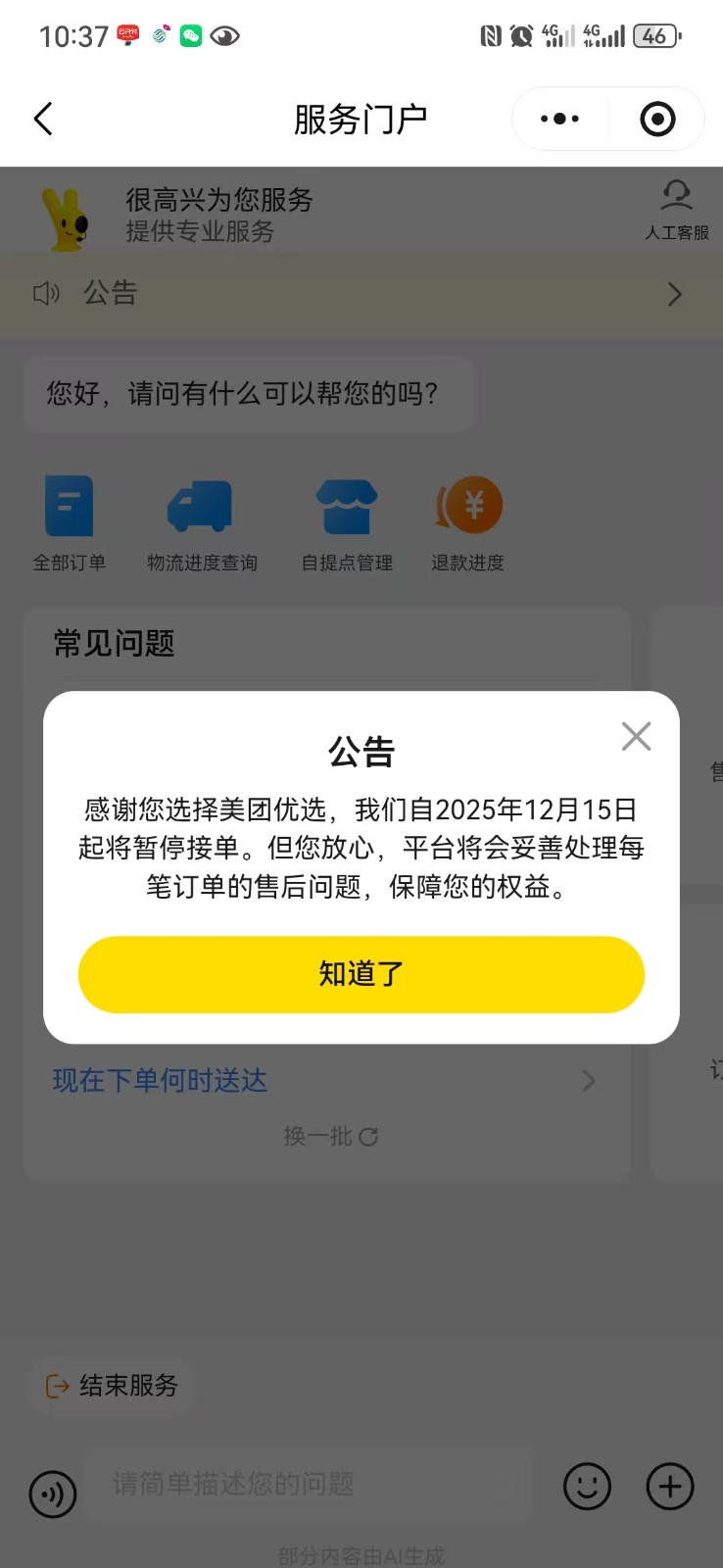Open the plus attachment menu
The image size is (723, 1568).
pyautogui.click(x=670, y=1487)
